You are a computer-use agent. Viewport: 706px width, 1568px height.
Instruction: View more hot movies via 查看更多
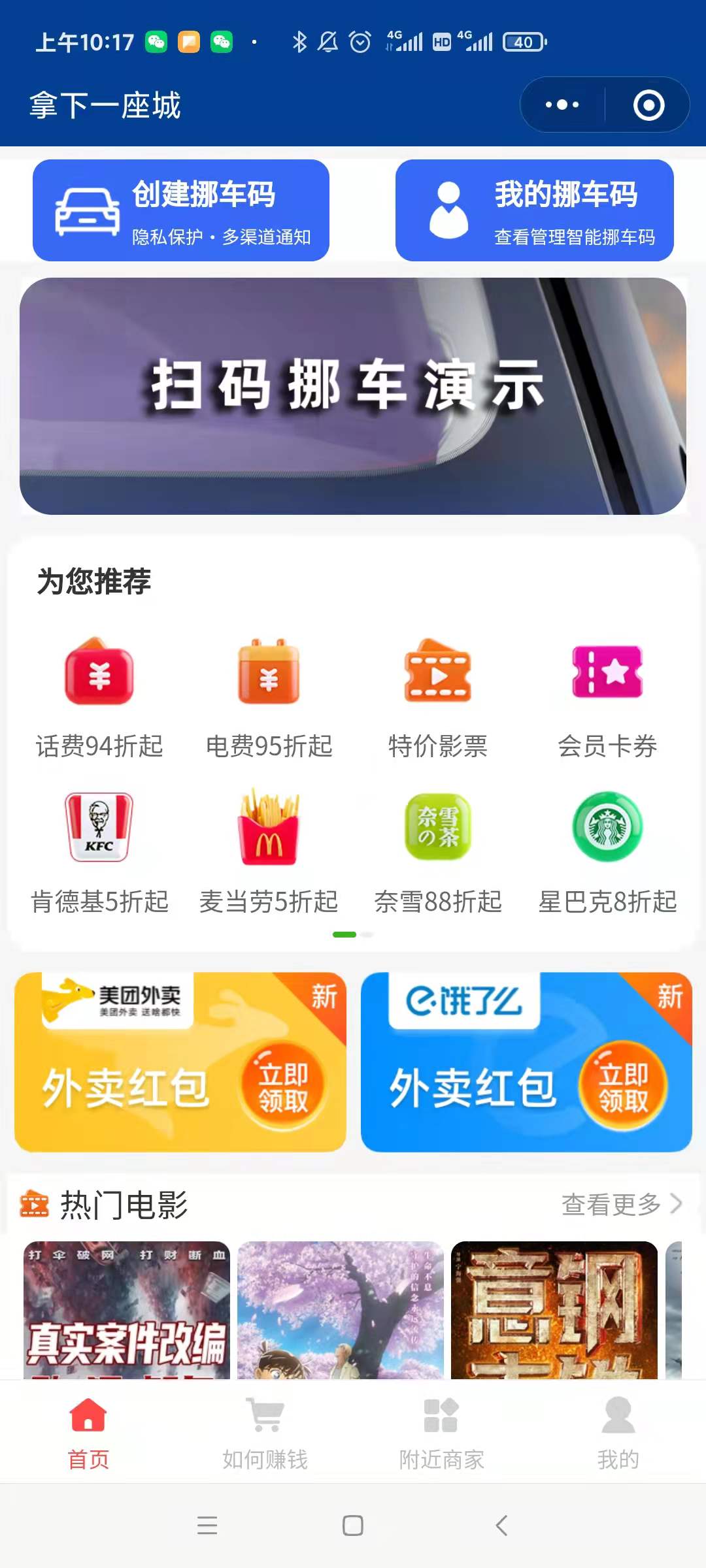pyautogui.click(x=621, y=1204)
